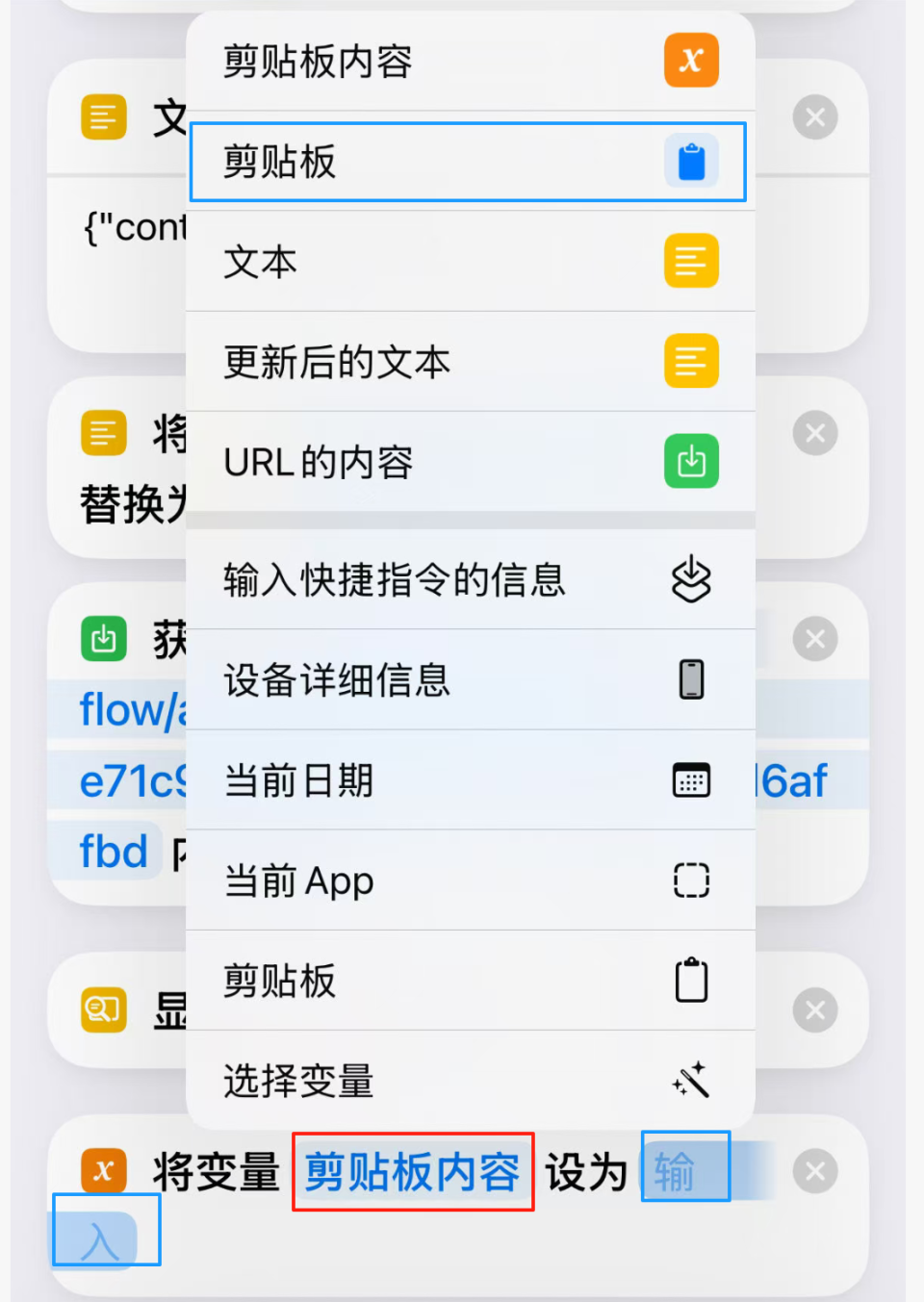Image resolution: width=924 pixels, height=1302 pixels.
Task: Select 输入快捷指令的信息 option
Action: point(469,580)
